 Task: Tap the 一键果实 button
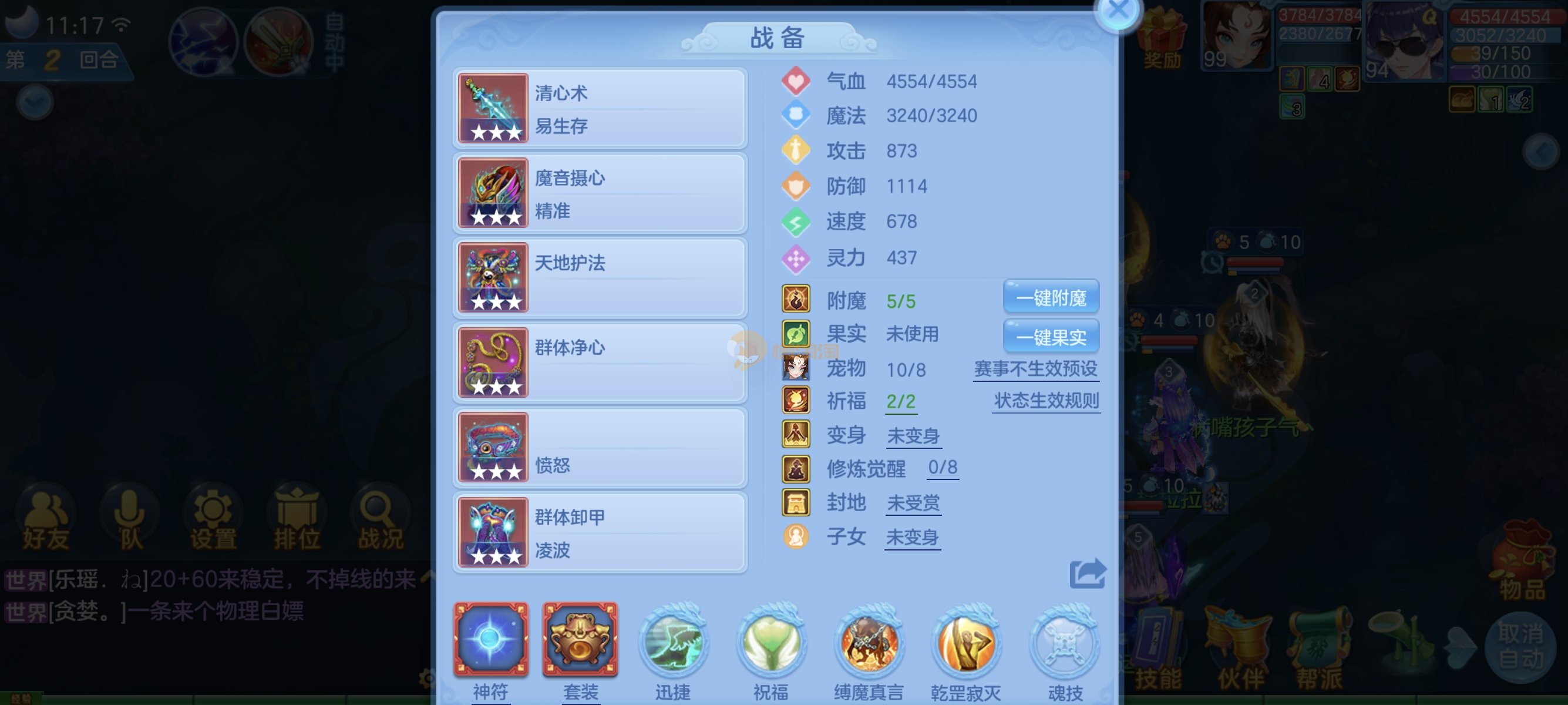1051,337
